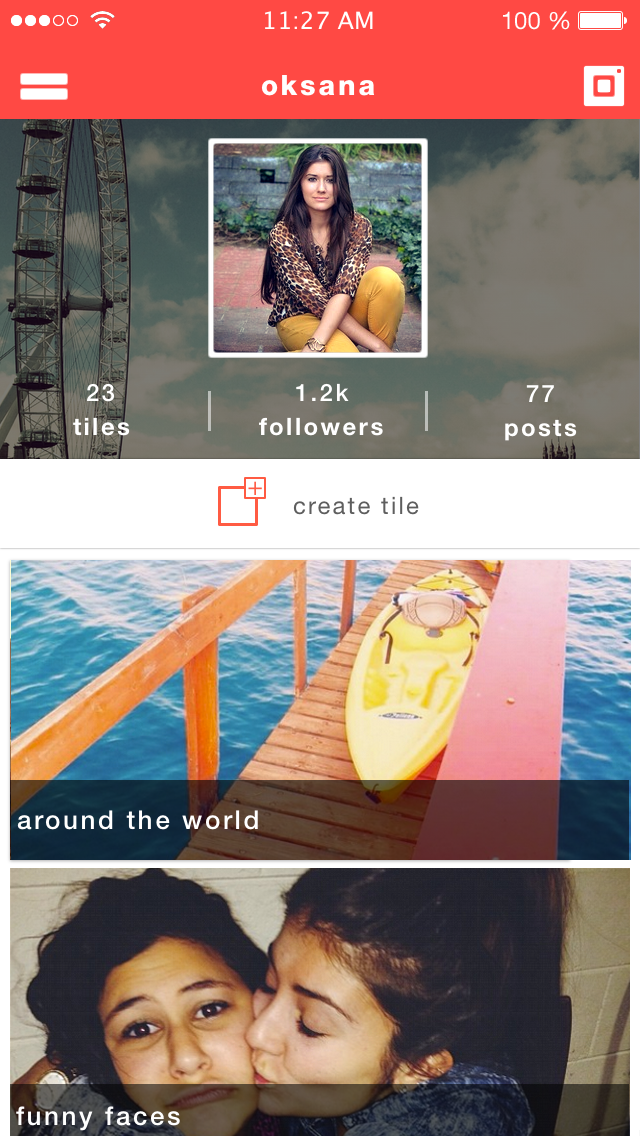View the 1.2k followers list
Viewport: 640px width, 1136px height.
[321, 411]
